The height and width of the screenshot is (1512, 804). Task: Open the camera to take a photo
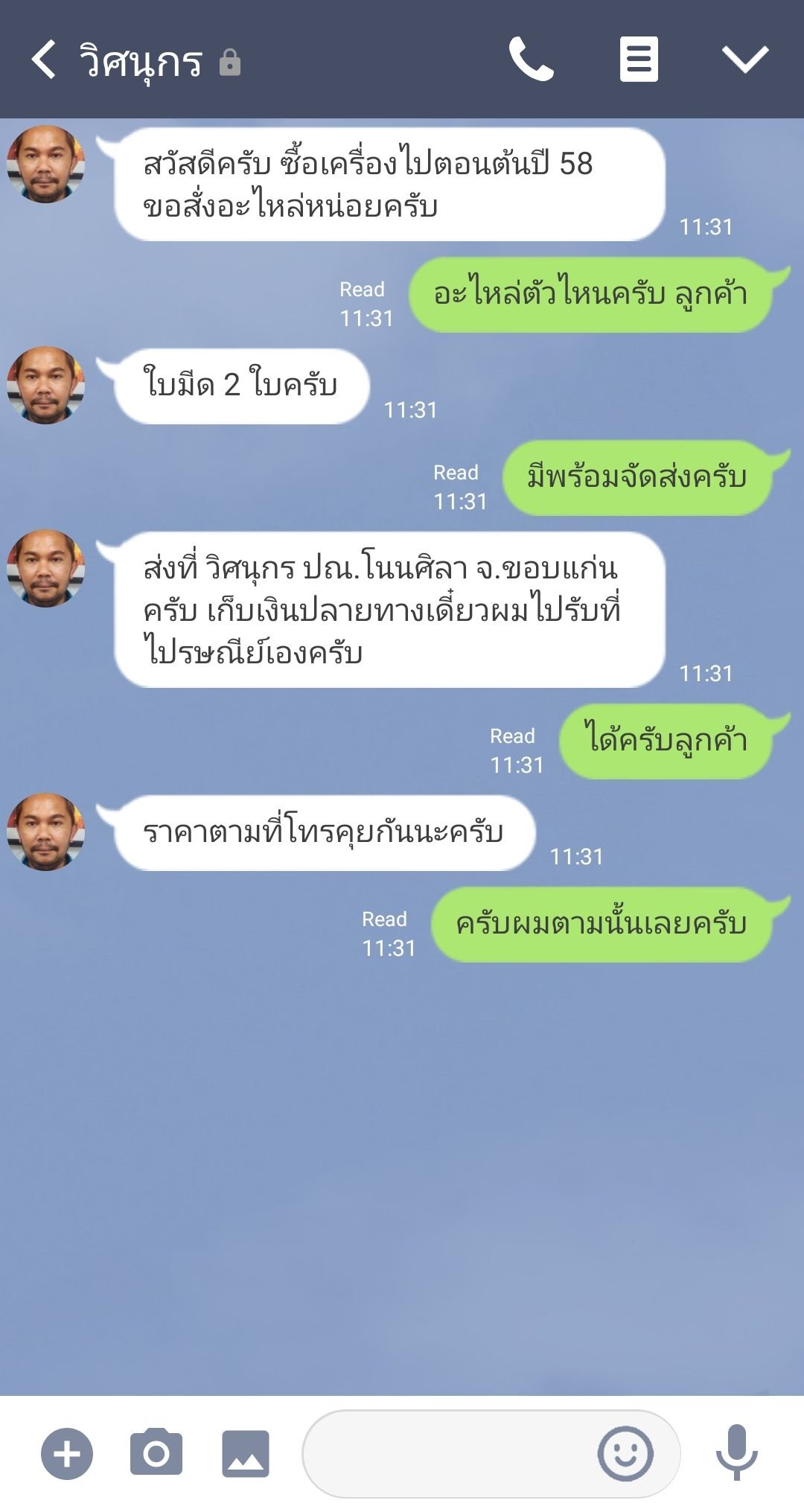[156, 1452]
